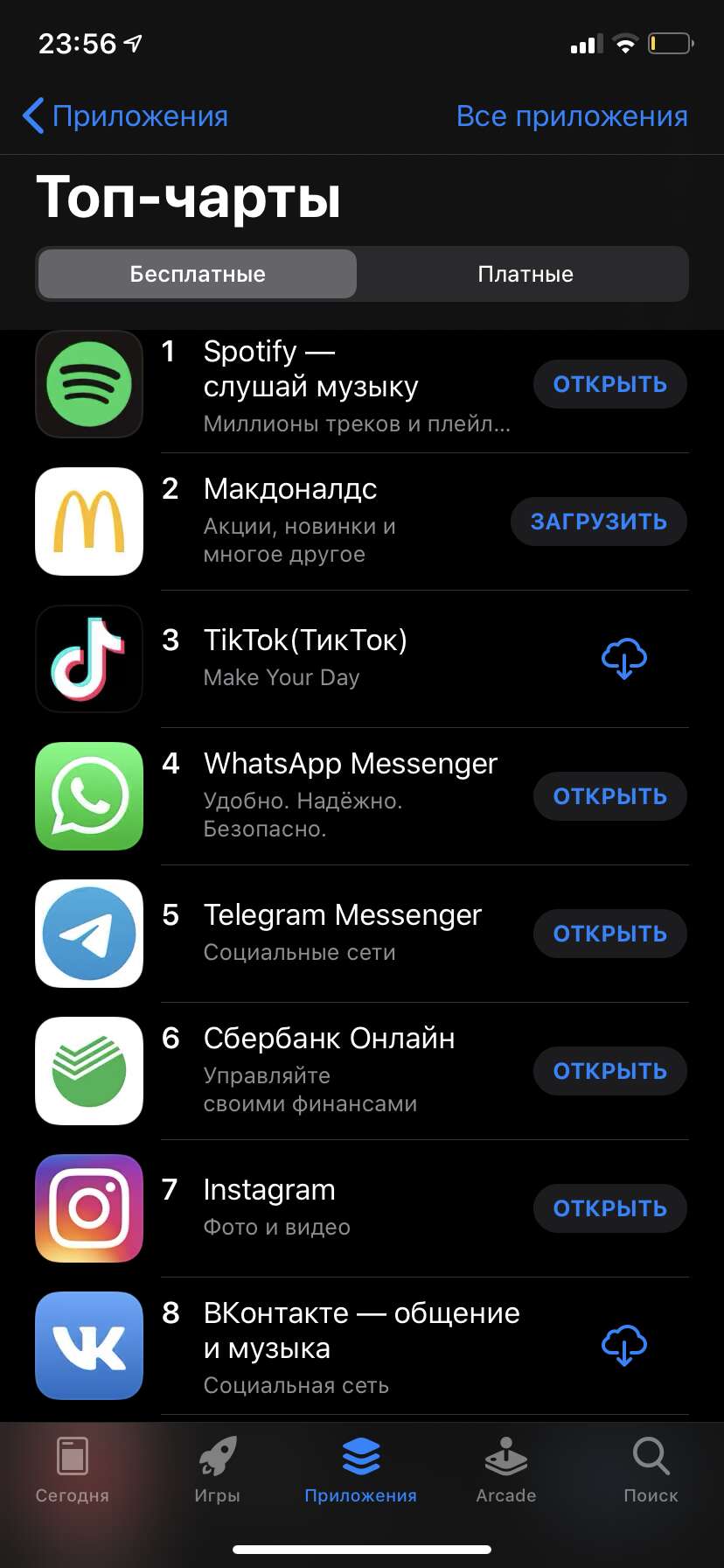
Task: Show the Instagram app listing
Action: pos(269,1190)
